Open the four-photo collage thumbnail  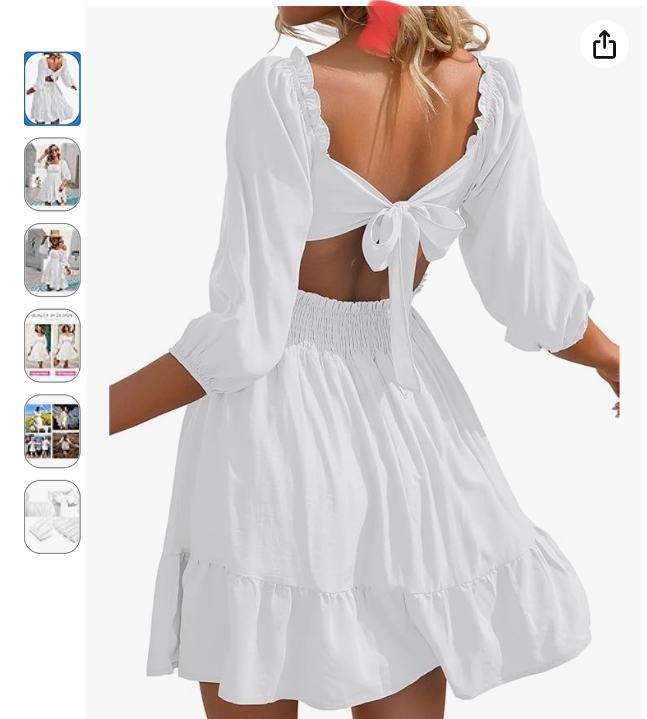(52, 431)
